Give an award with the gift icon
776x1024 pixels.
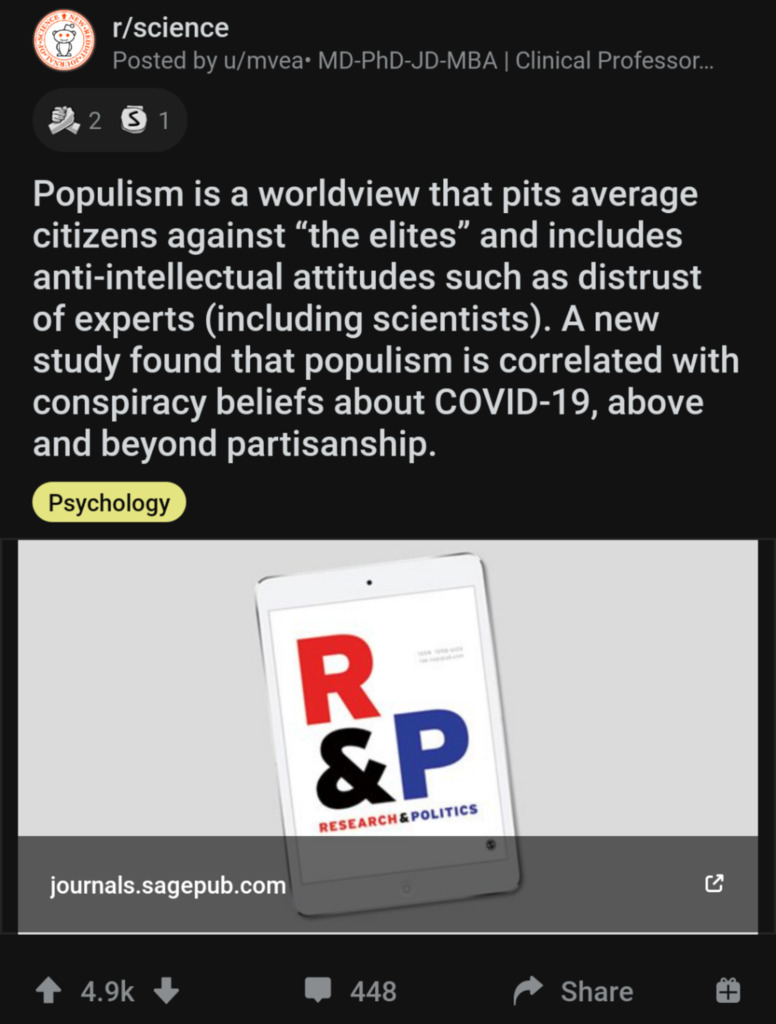(728, 991)
